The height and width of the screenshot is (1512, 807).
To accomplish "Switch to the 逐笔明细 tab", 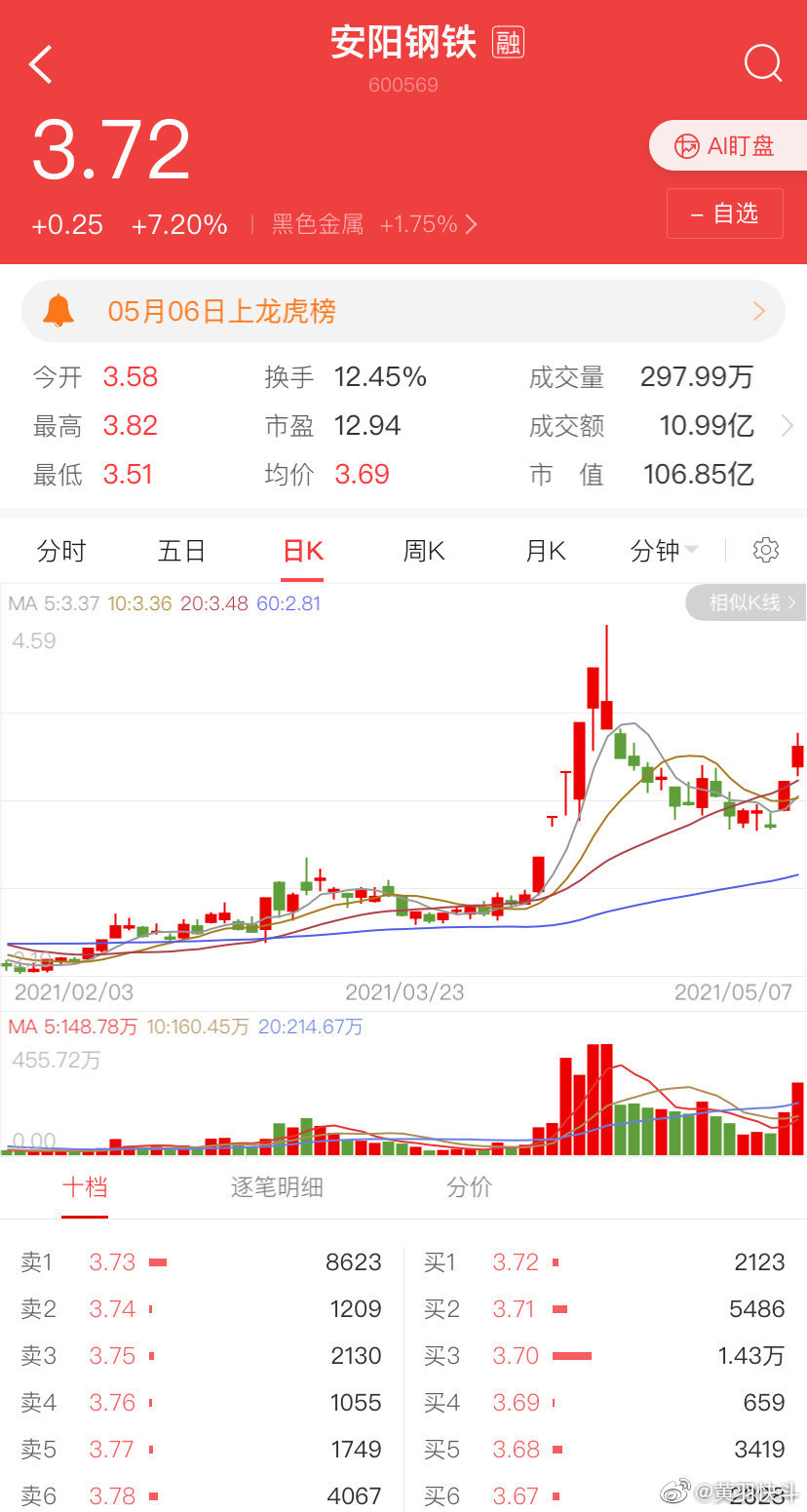I will pos(277,1187).
